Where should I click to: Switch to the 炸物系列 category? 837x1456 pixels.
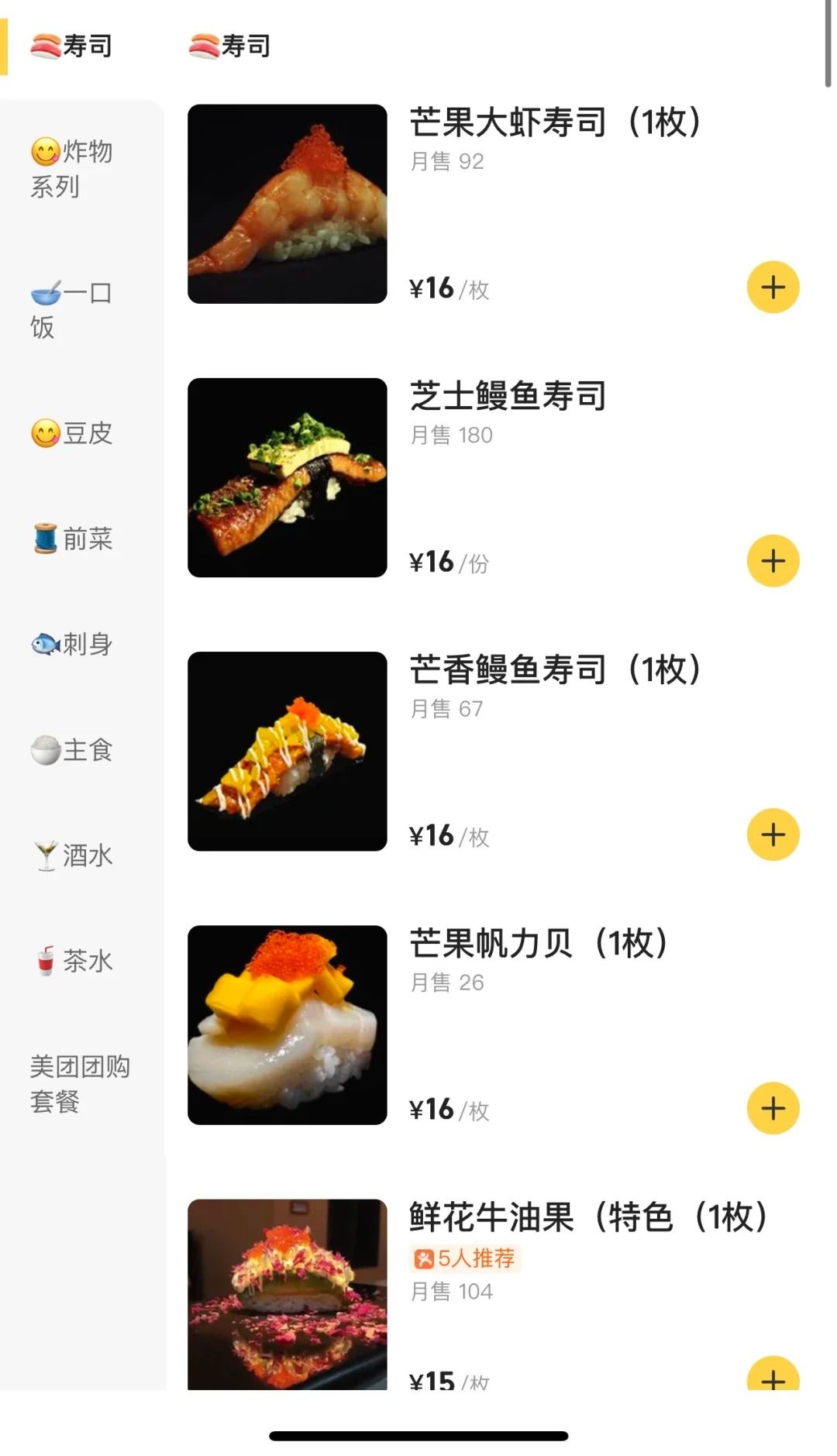pyautogui.click(x=72, y=168)
